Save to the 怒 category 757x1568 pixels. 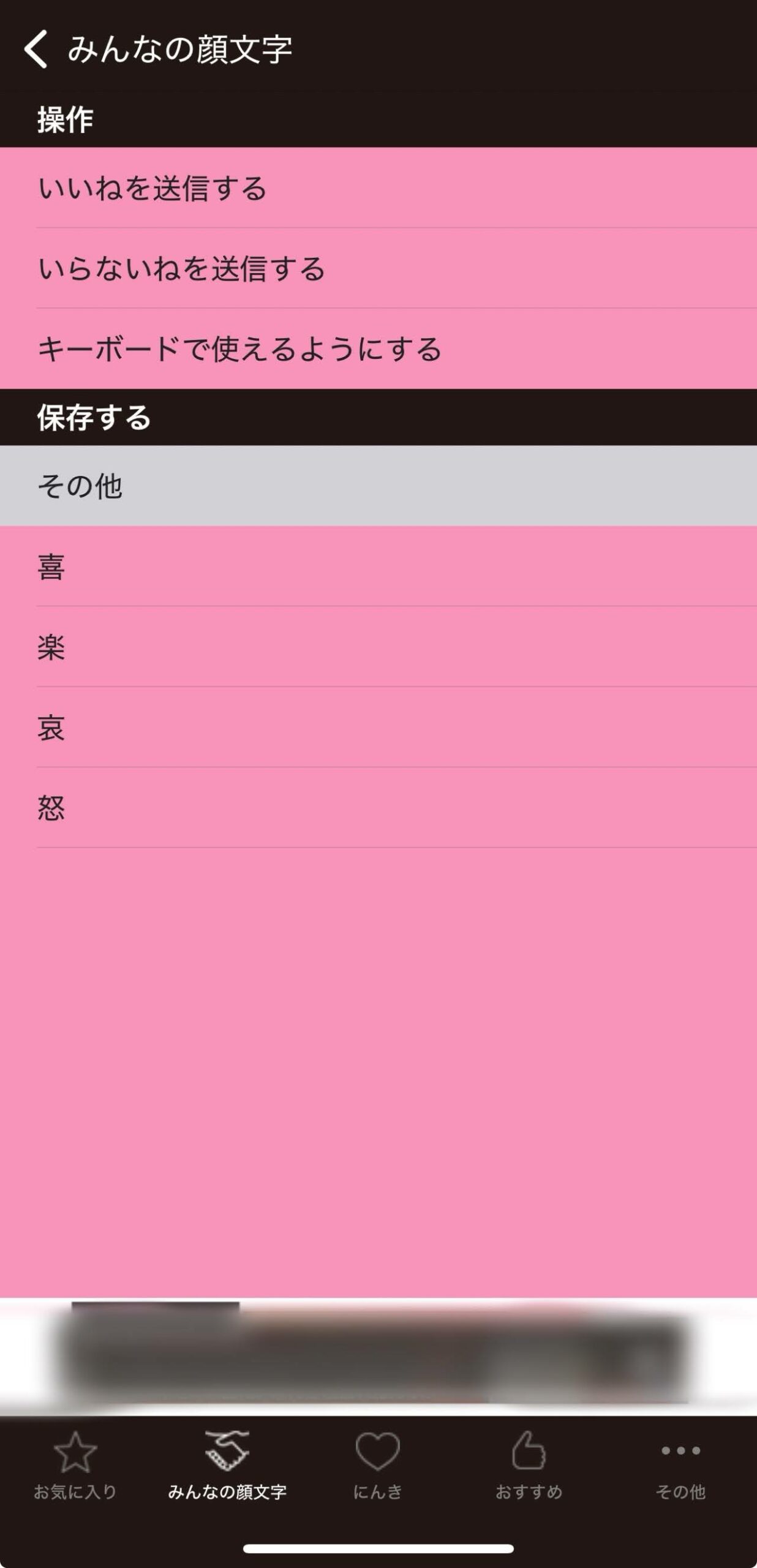(378, 808)
